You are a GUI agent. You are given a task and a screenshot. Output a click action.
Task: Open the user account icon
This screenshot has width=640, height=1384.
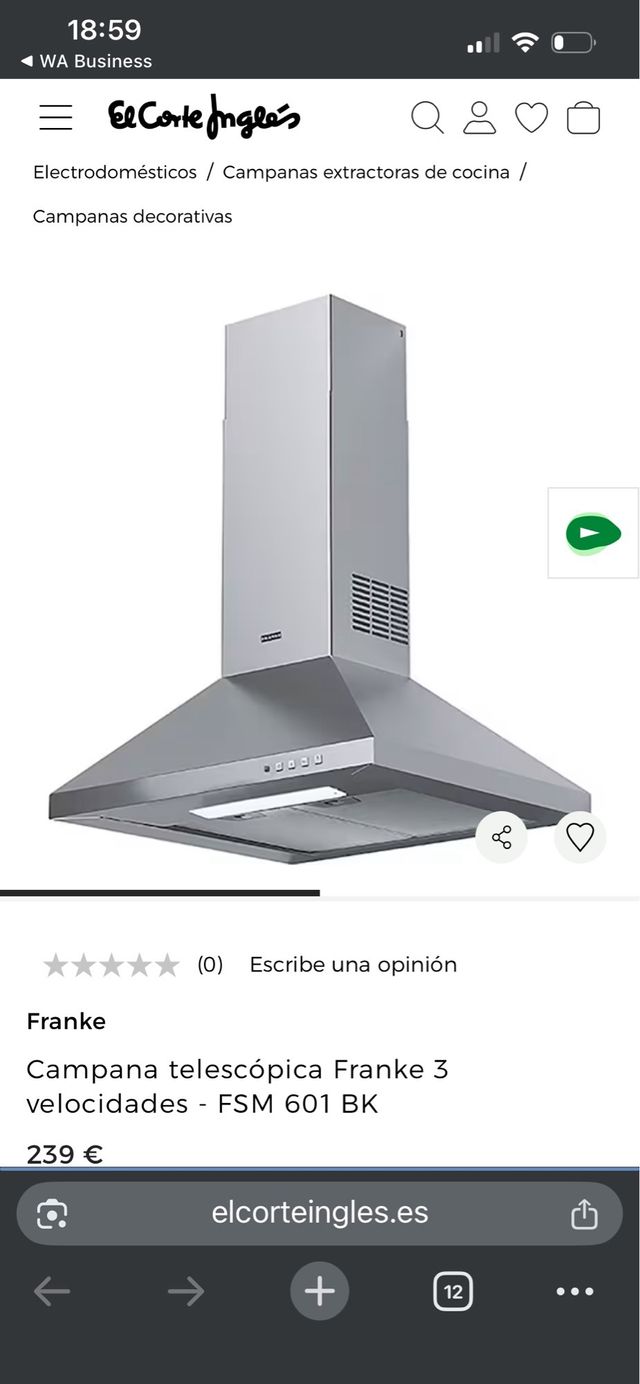pos(480,118)
